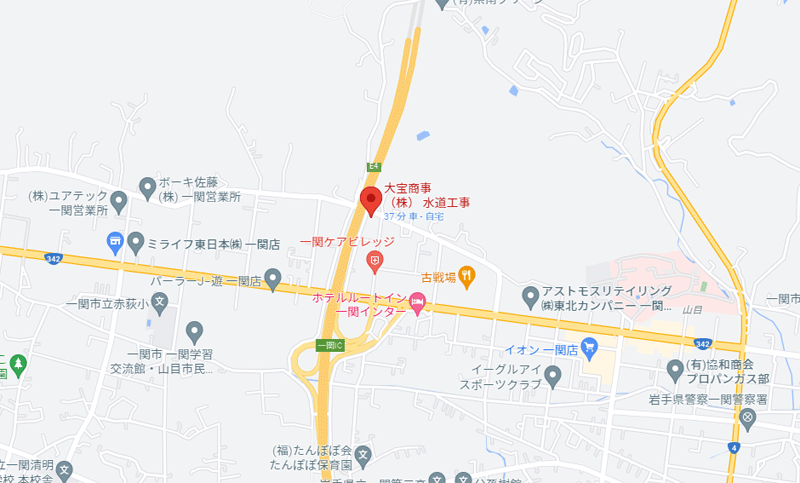
Task: Open the 一関学習交流館 marker
Action: [x=194, y=330]
